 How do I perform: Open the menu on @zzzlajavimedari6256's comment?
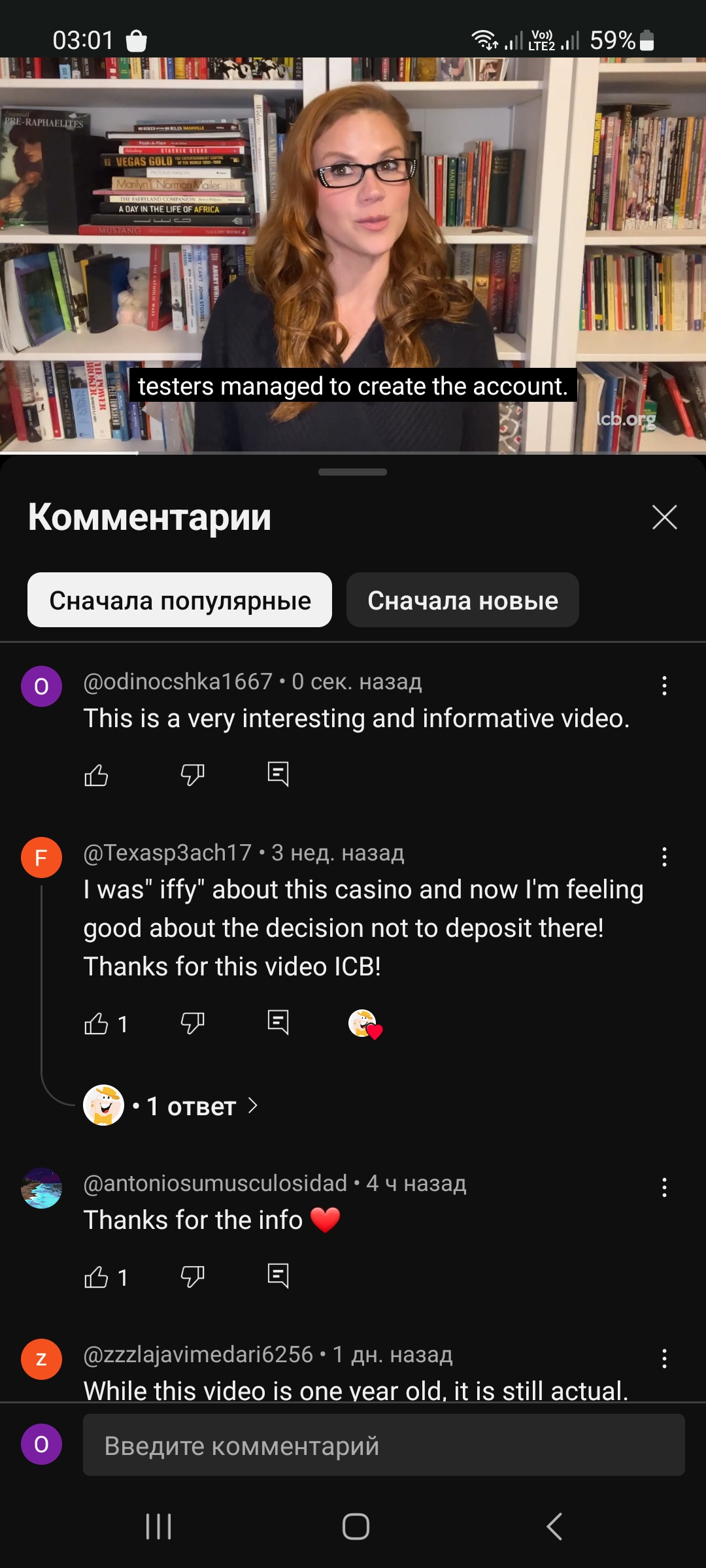[x=664, y=1359]
